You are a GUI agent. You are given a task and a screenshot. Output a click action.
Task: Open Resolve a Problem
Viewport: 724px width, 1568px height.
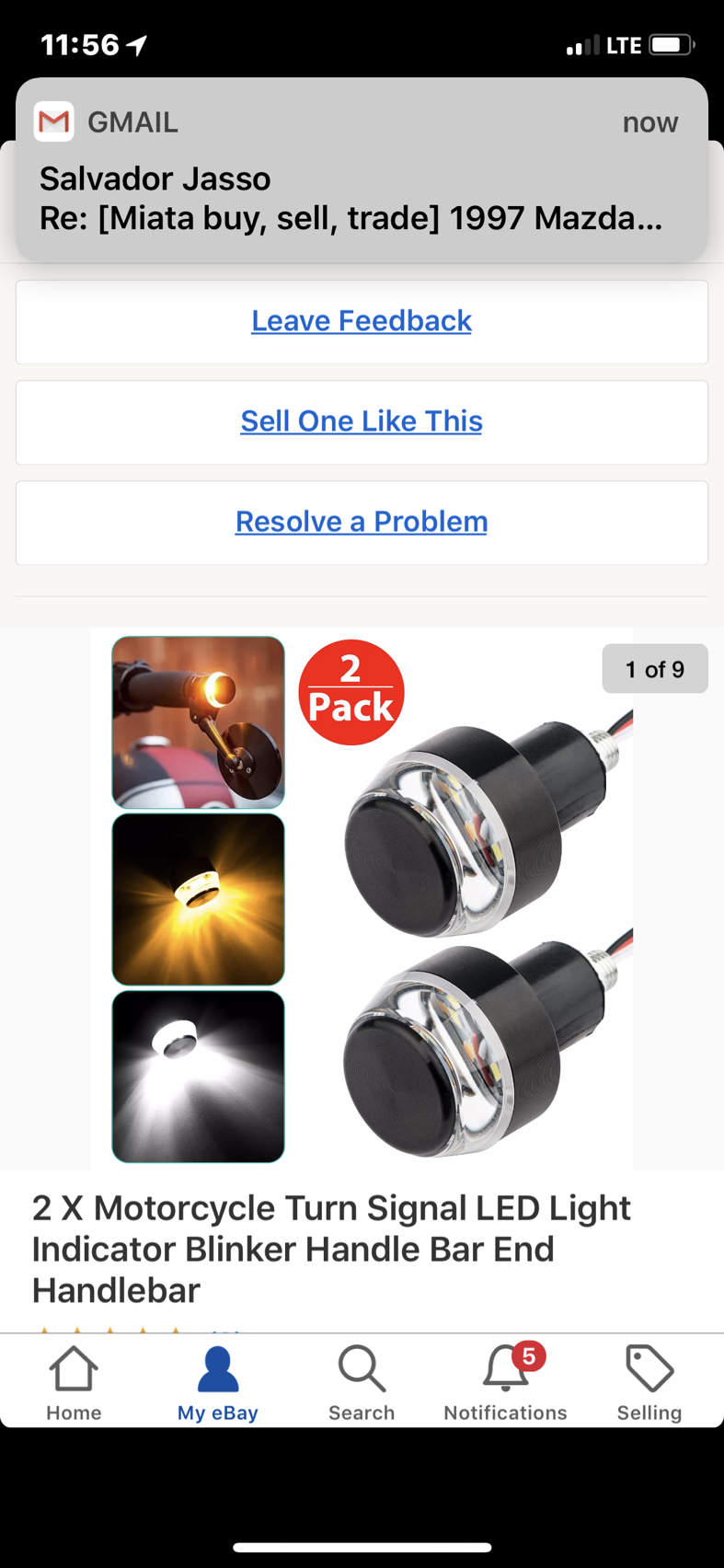pyautogui.click(x=362, y=522)
